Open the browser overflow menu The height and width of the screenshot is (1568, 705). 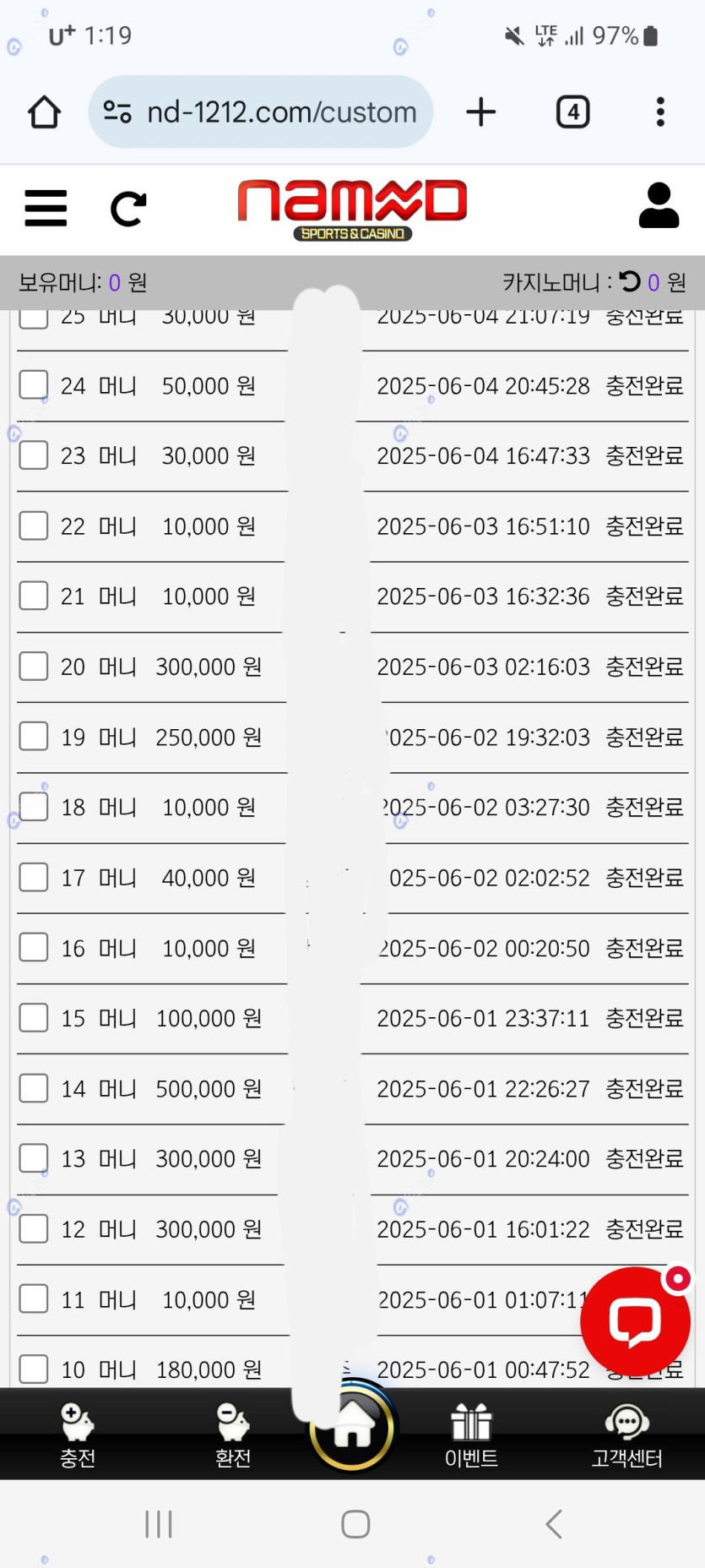(660, 112)
